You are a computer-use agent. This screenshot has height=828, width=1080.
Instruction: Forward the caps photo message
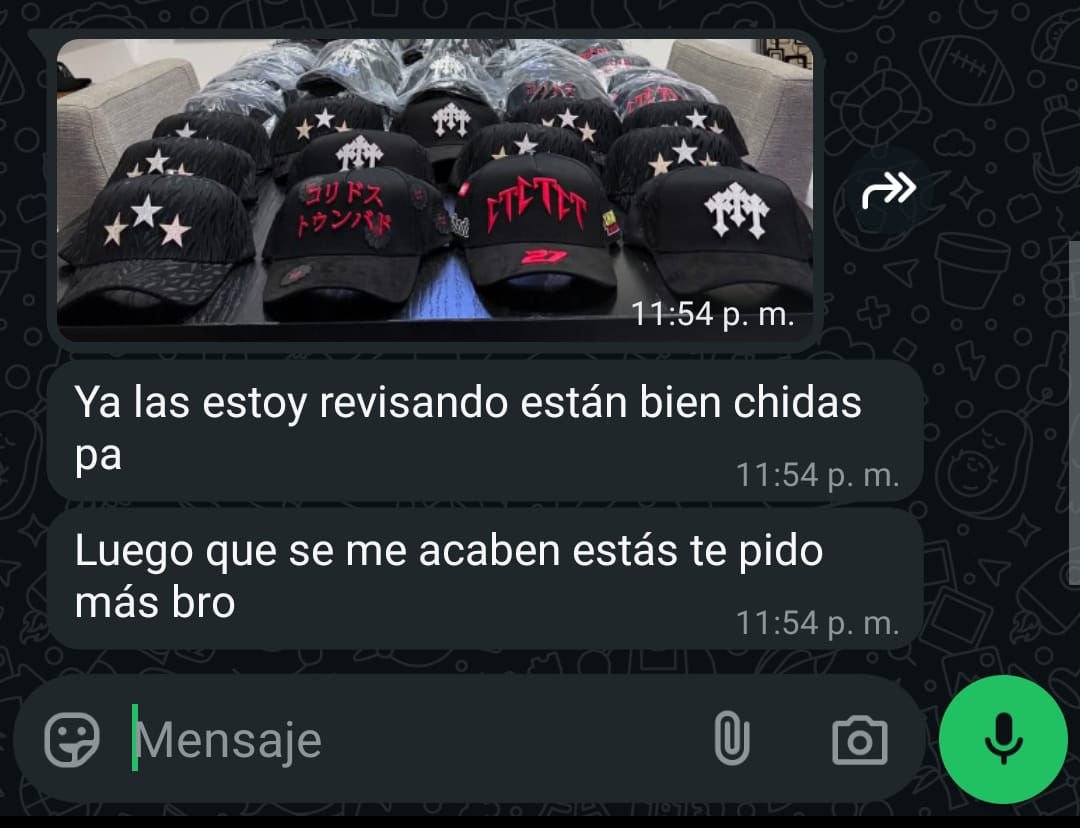[x=888, y=189]
